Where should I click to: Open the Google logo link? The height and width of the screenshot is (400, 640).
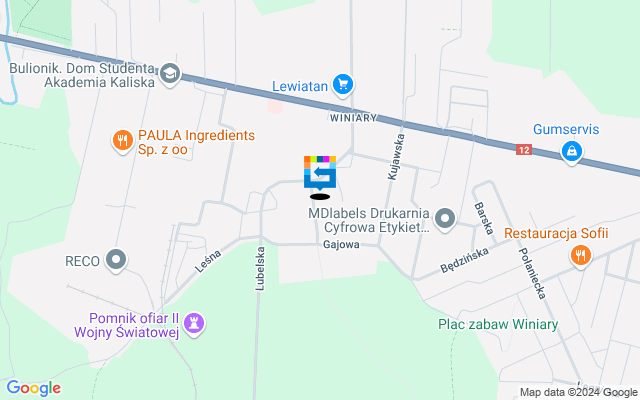pos(33,388)
